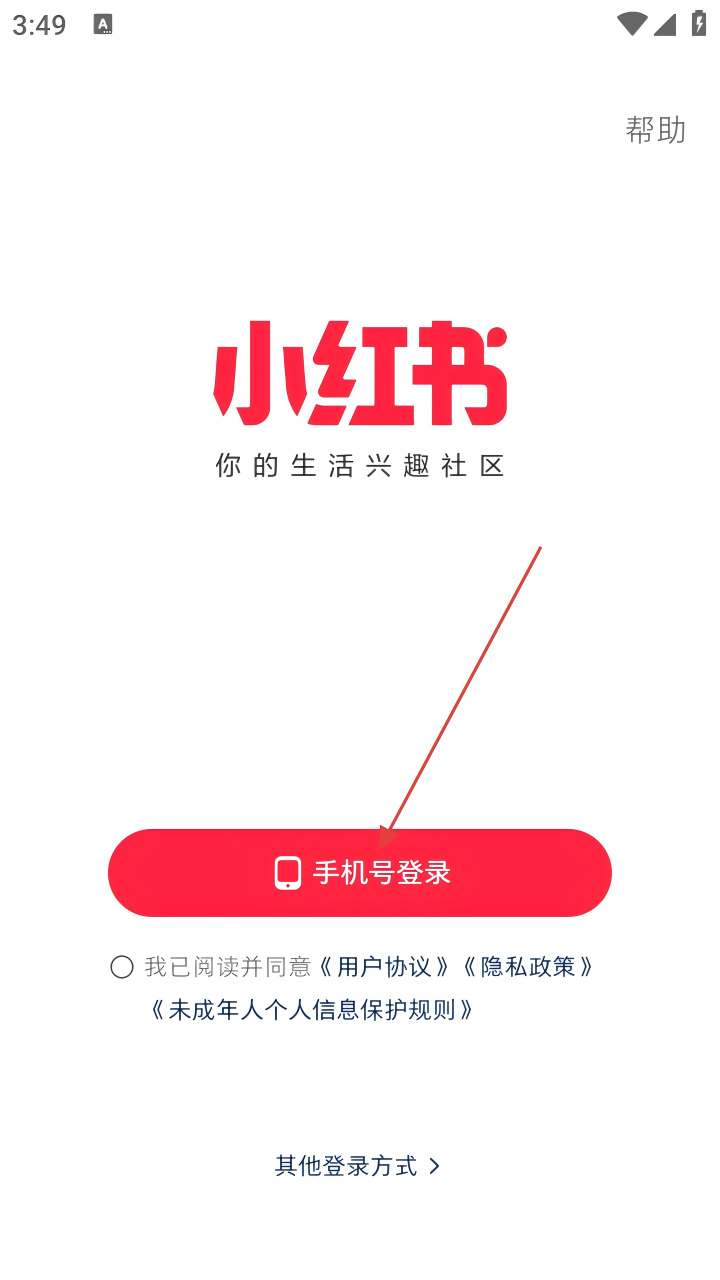The image size is (720, 1280).
Task: Tap the 手机号登录 phone login button
Action: pyautogui.click(x=360, y=872)
